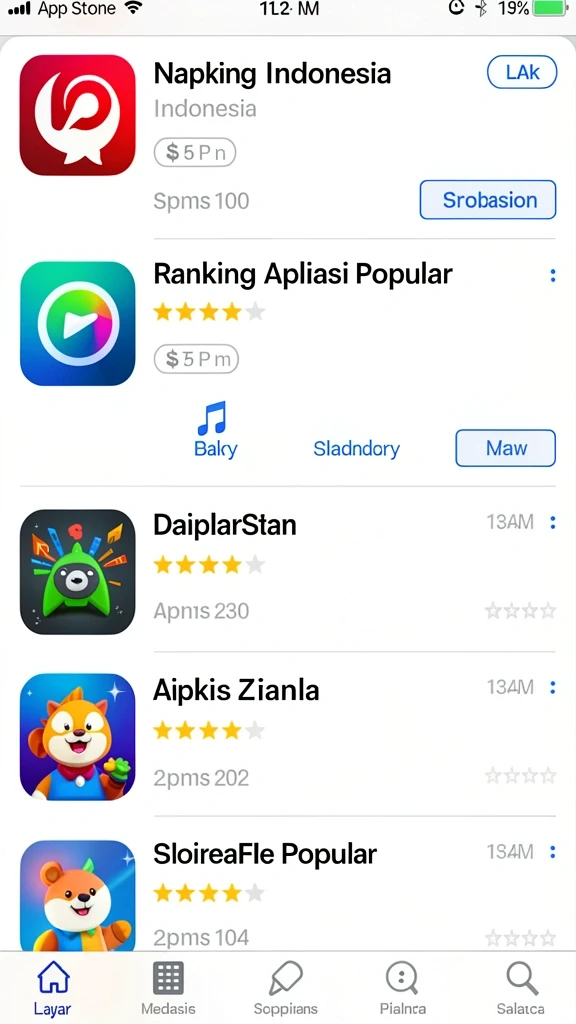
Task: Tap the LAk button beside Napking Indonesia
Action: pos(522,72)
